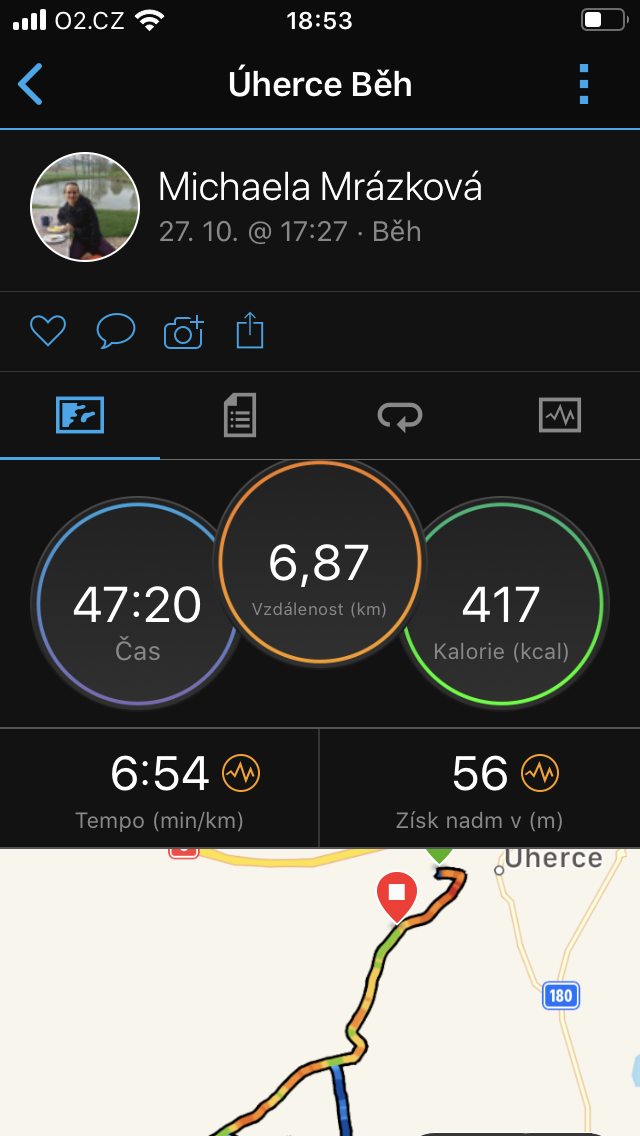Open Michaela Mrázková's profile photo

coord(84,206)
